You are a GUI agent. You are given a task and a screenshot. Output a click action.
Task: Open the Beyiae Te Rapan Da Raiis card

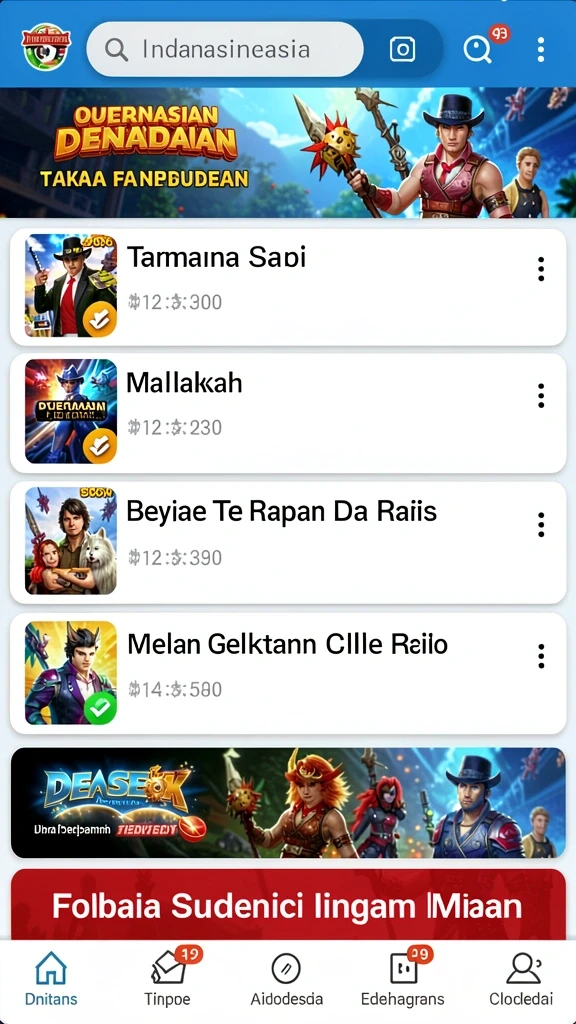click(288, 542)
